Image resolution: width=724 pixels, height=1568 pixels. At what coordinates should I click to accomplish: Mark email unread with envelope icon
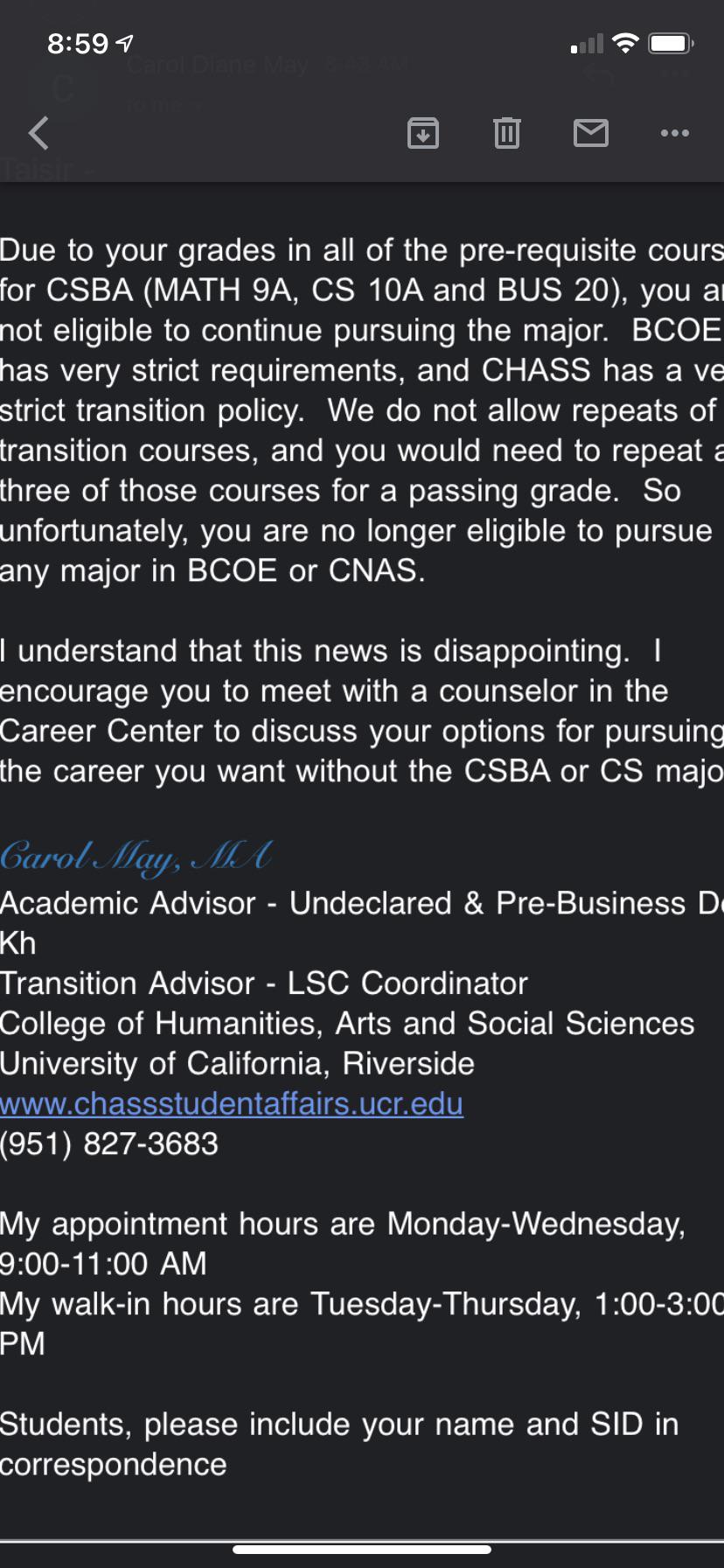(x=590, y=133)
